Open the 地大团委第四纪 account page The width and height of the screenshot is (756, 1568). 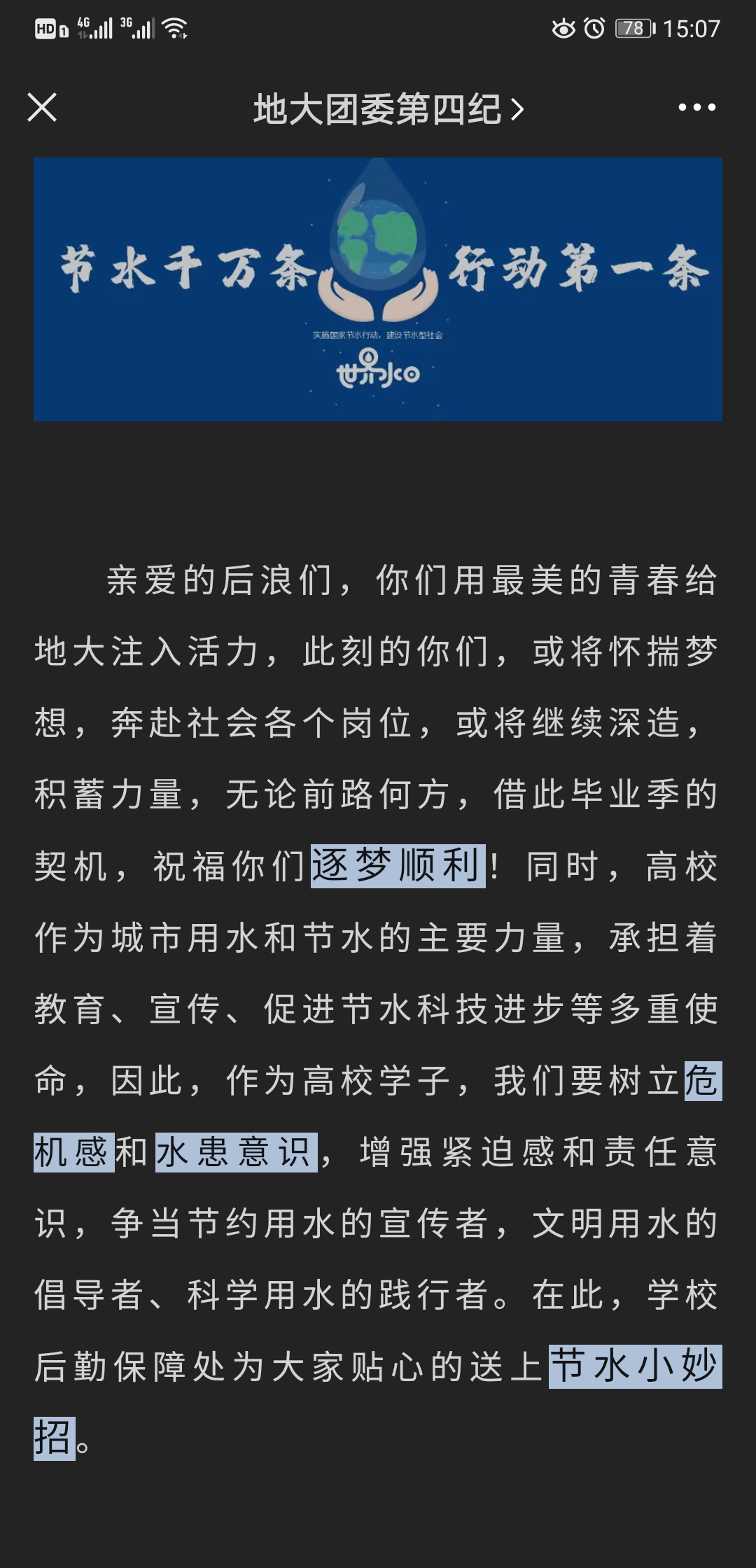coord(388,109)
